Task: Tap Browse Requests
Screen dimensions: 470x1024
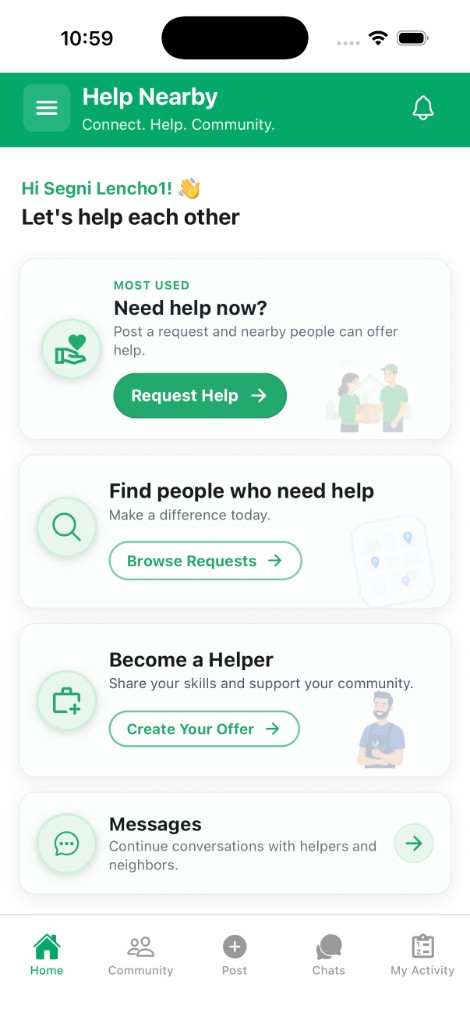Action: coord(205,560)
